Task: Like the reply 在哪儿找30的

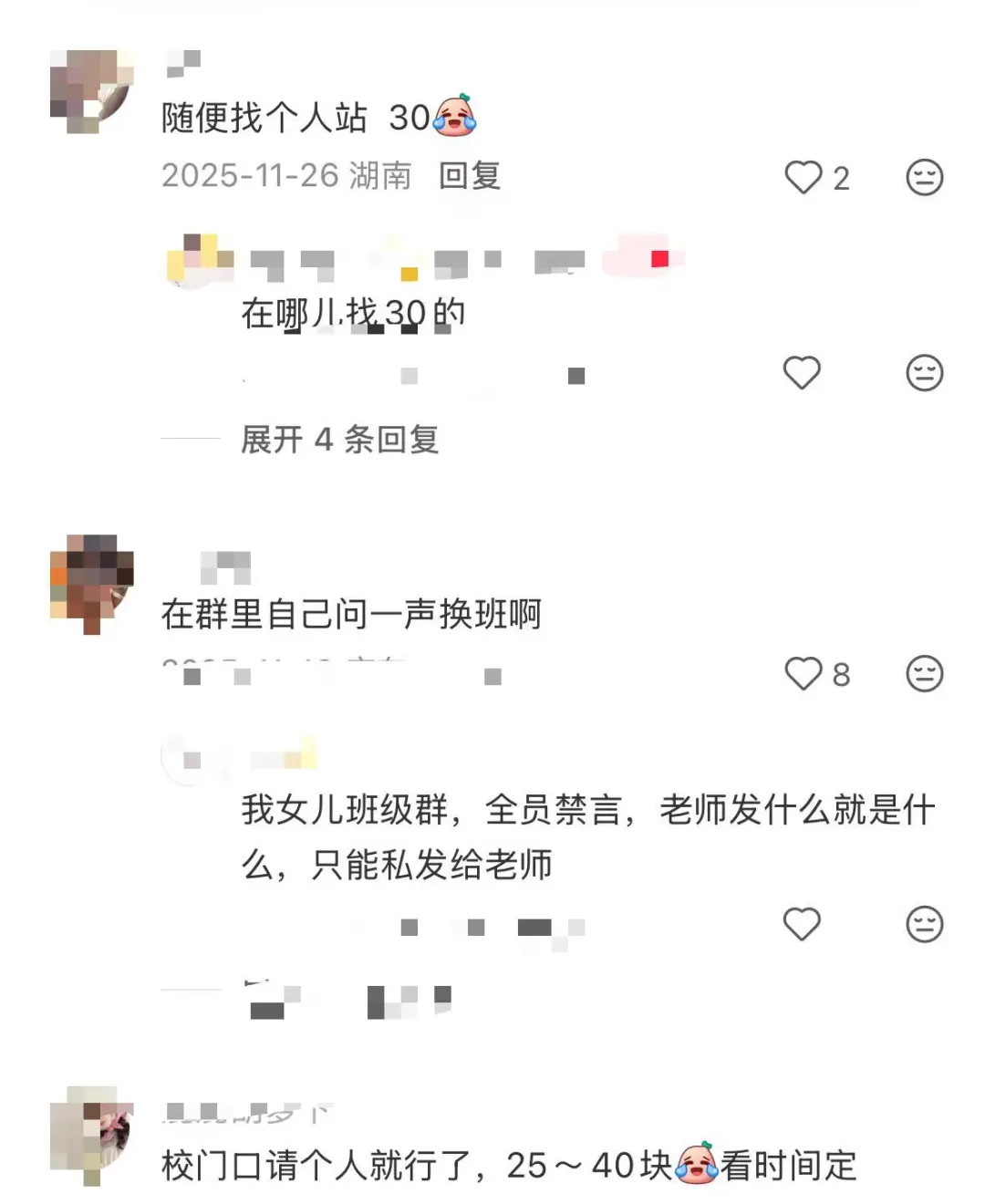Action: point(802,372)
